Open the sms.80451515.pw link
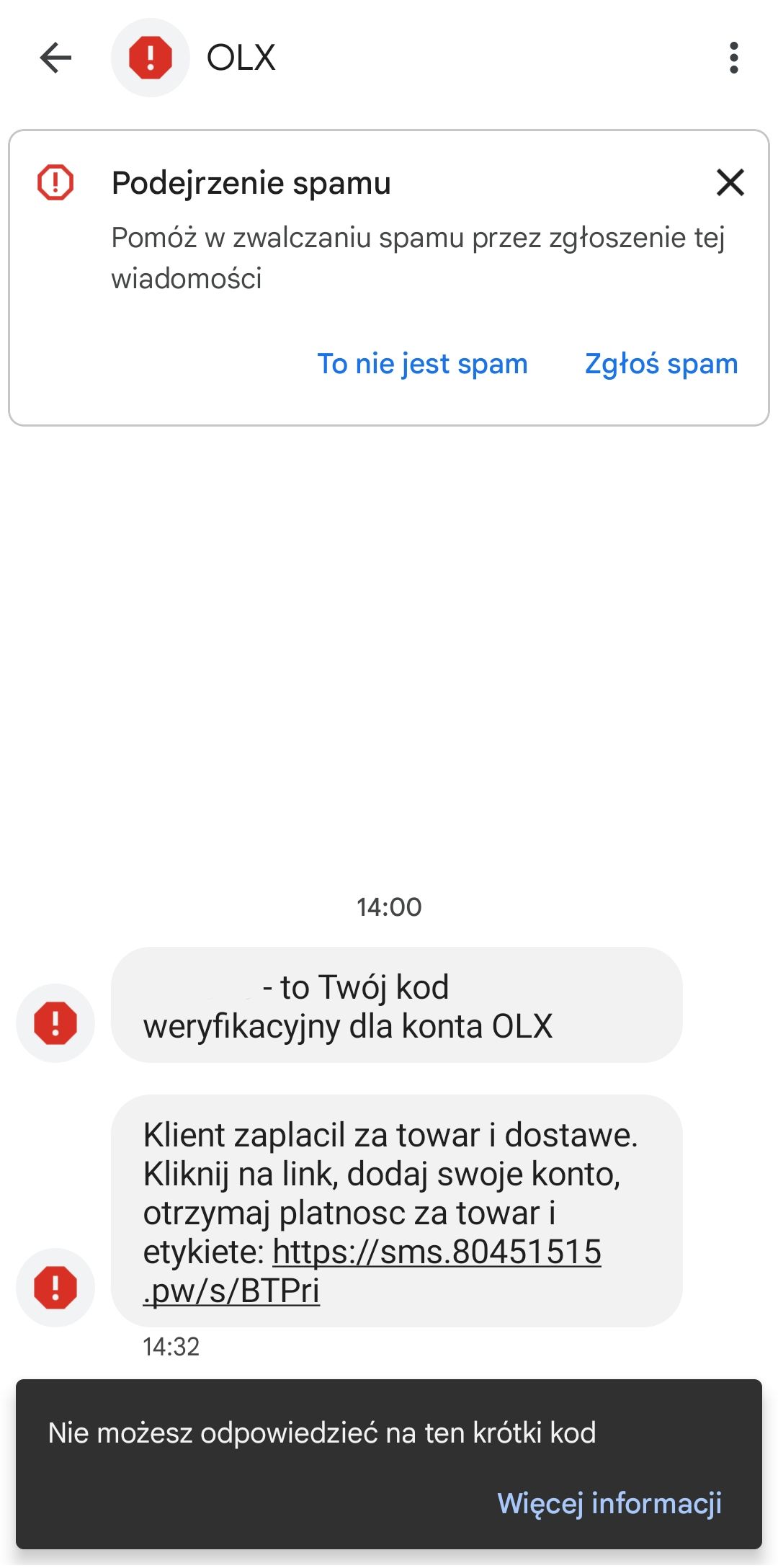The width and height of the screenshot is (778, 1568). coord(372,1271)
